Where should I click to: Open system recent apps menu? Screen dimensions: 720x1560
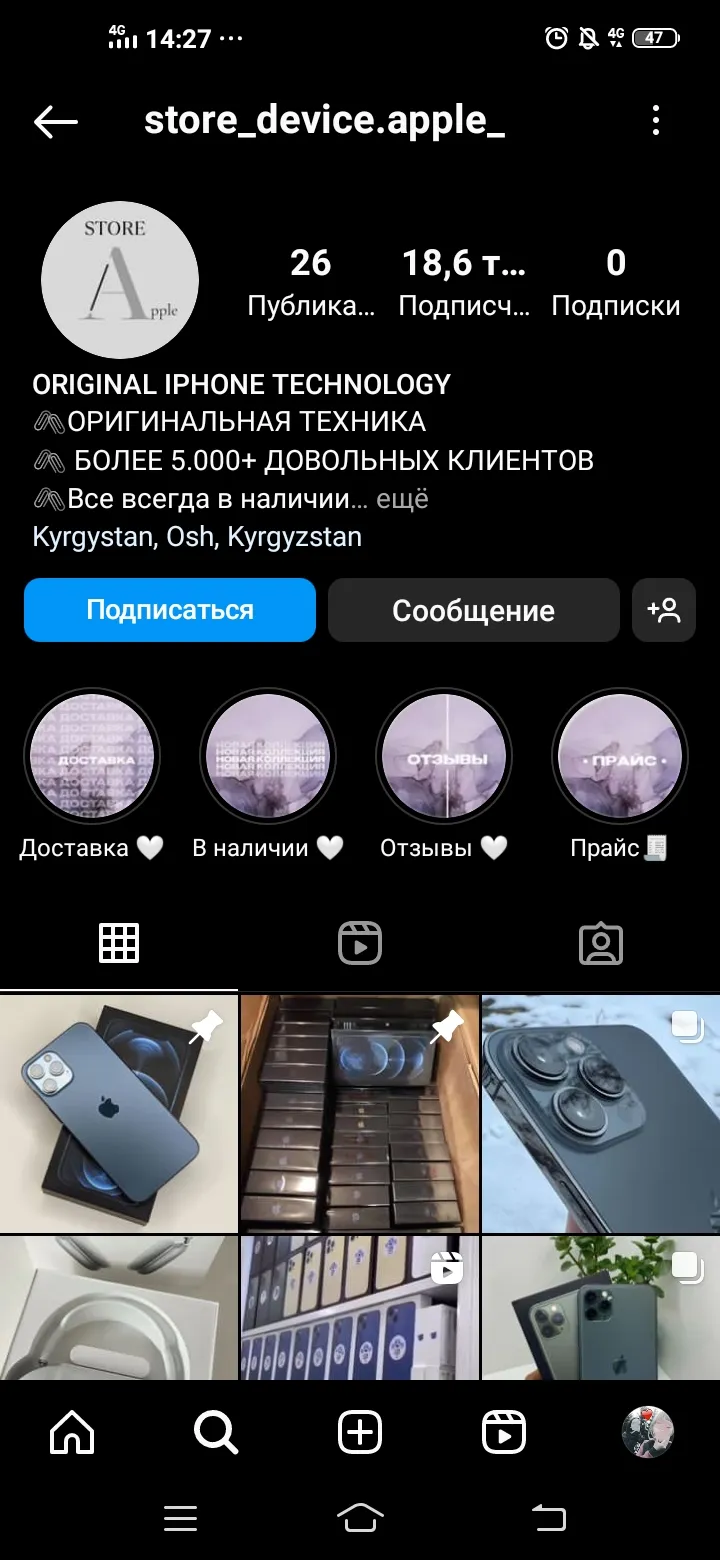click(x=180, y=1519)
